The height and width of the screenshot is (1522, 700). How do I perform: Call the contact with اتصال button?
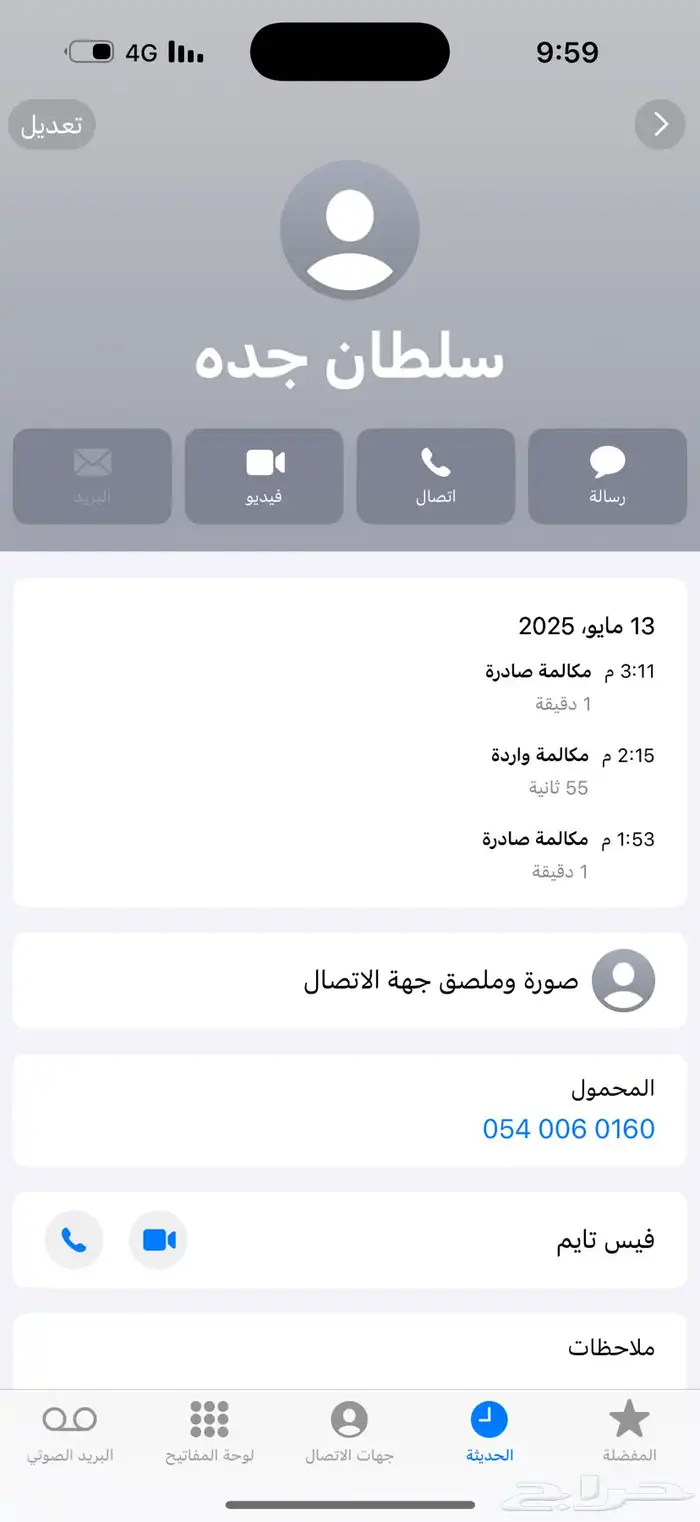point(436,476)
